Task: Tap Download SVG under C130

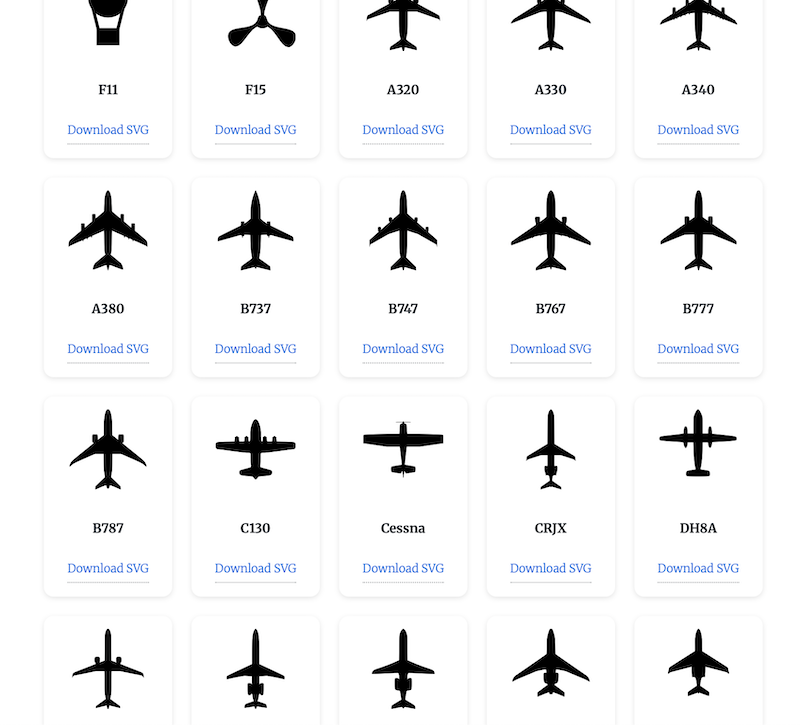Action: point(255,568)
